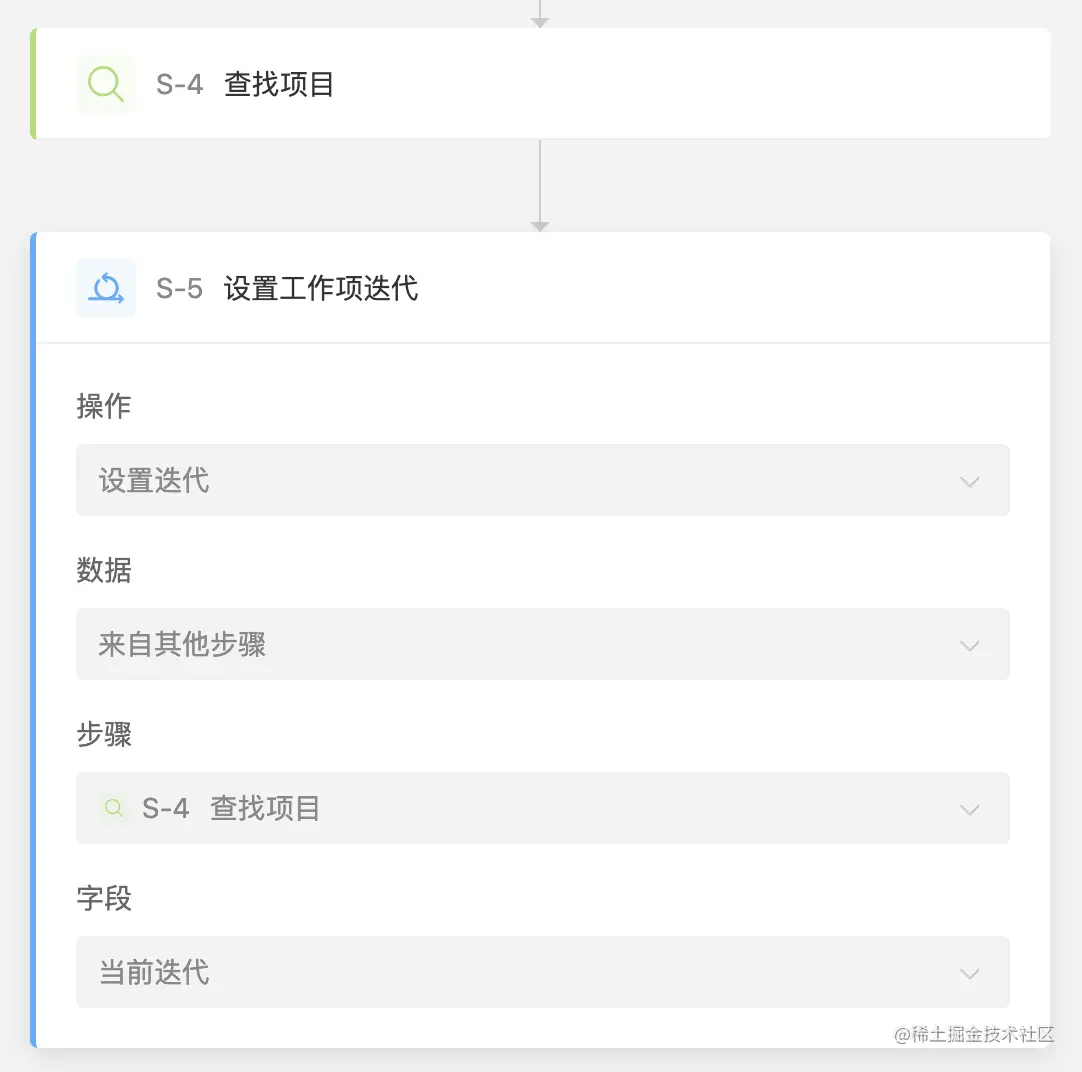Open the 字段 dropdown showing 当前迭代
Image resolution: width=1082 pixels, height=1072 pixels.
(542, 972)
